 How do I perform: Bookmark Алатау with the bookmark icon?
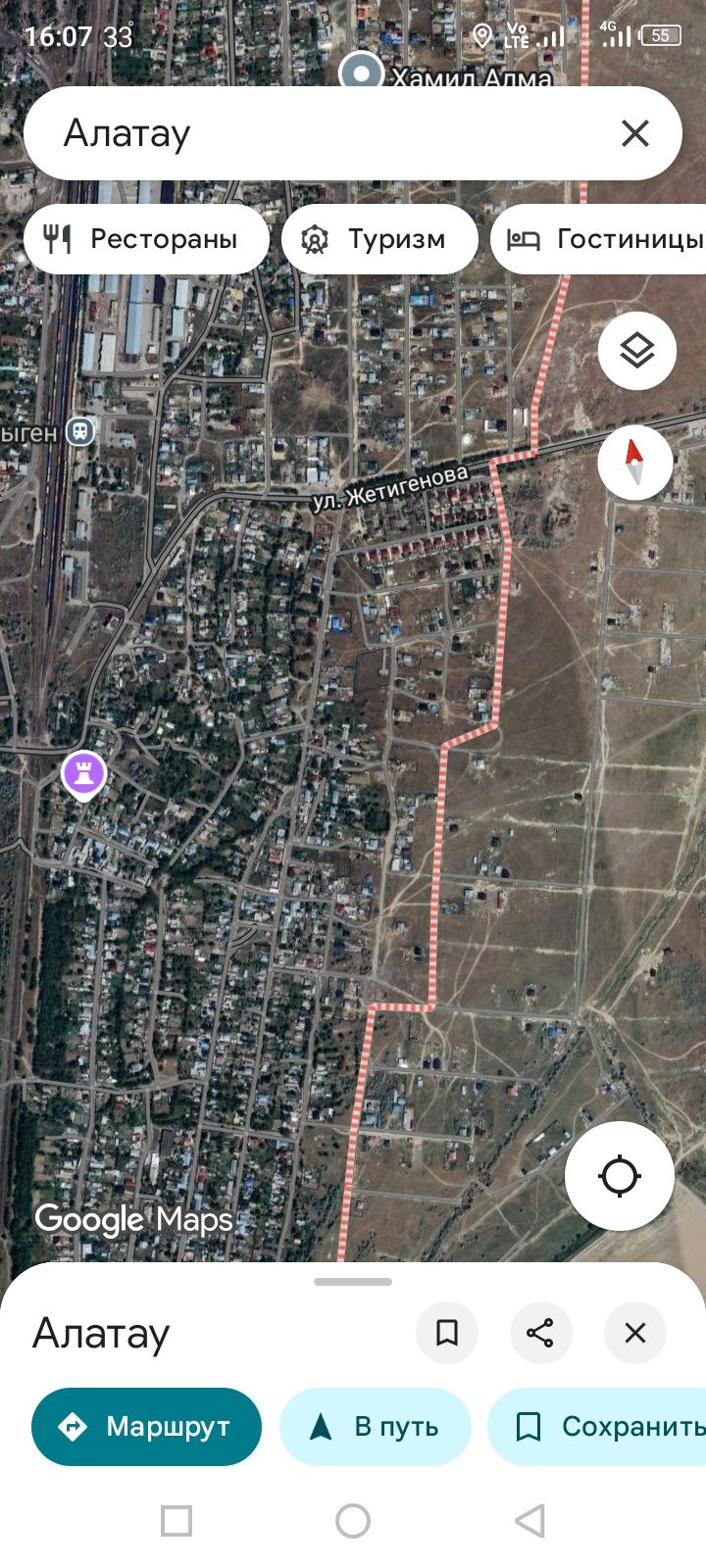tap(447, 1333)
